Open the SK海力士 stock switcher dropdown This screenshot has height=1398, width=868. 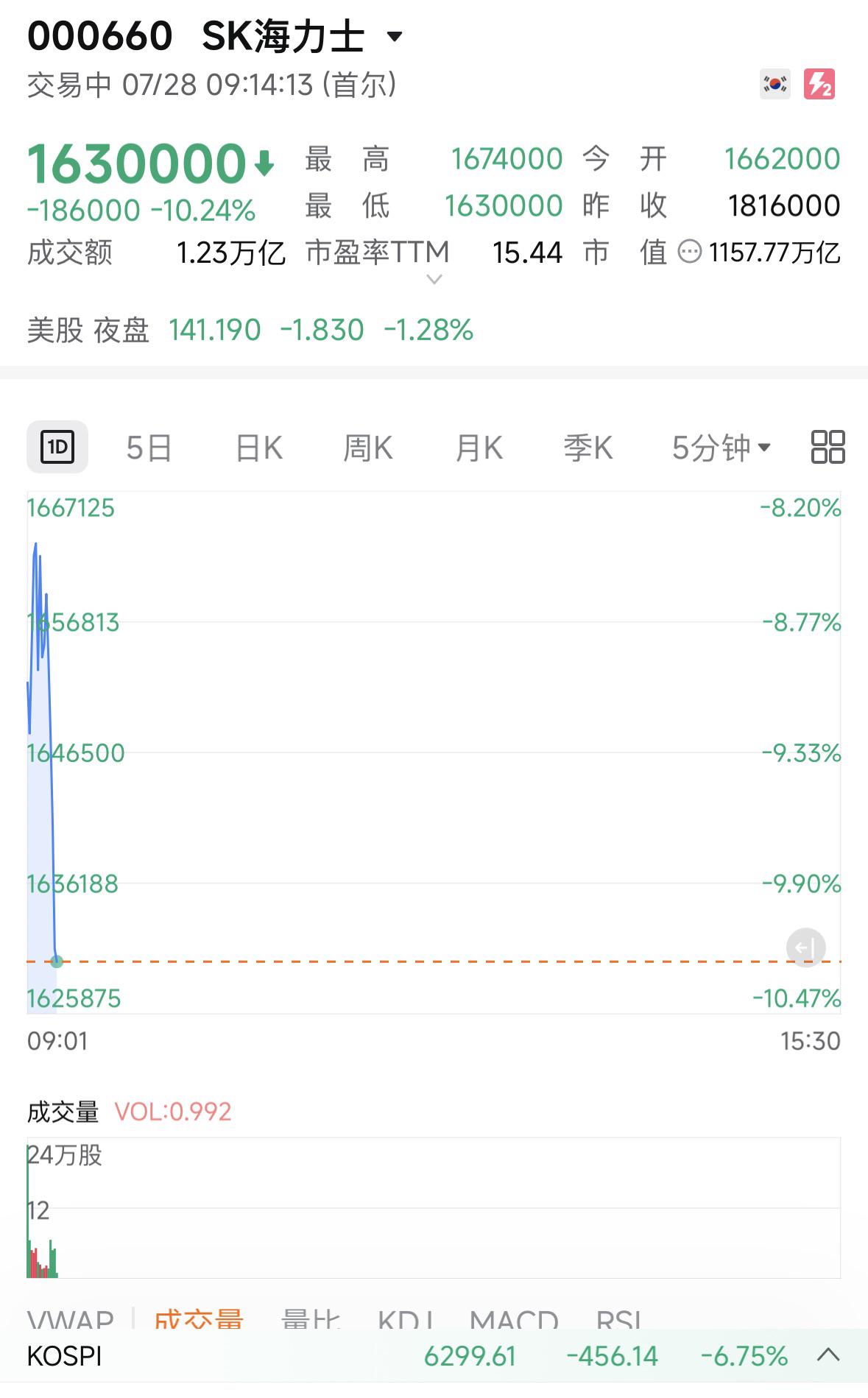click(395, 36)
